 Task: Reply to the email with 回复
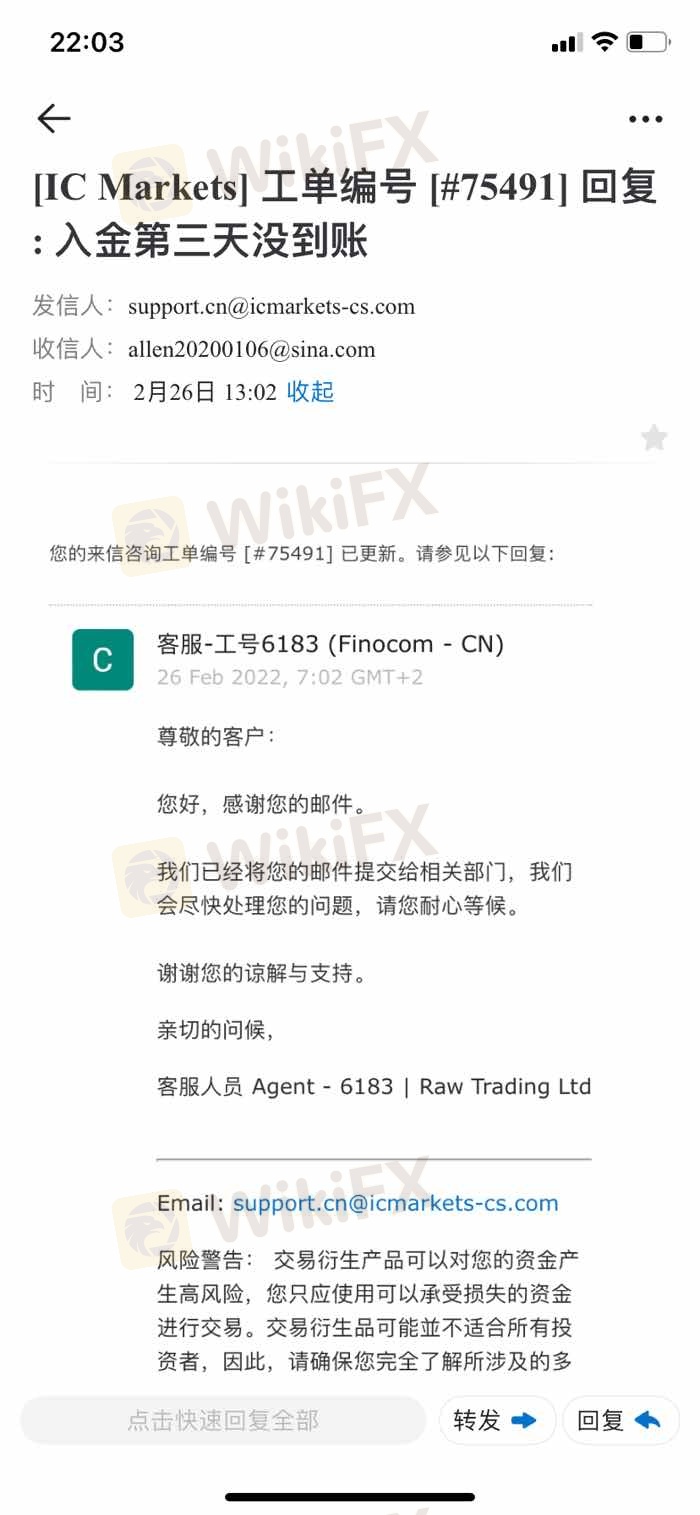[620, 1420]
